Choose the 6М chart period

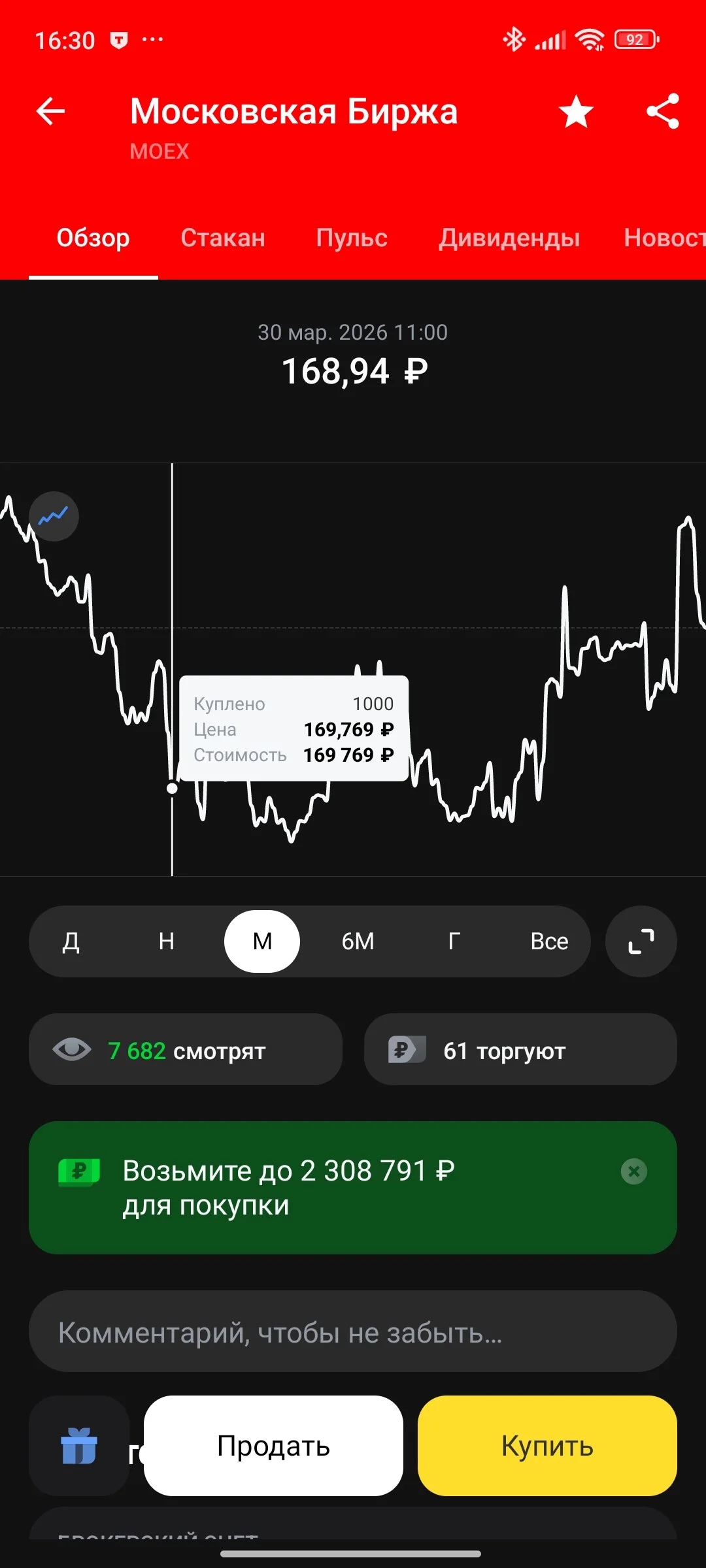coord(358,941)
